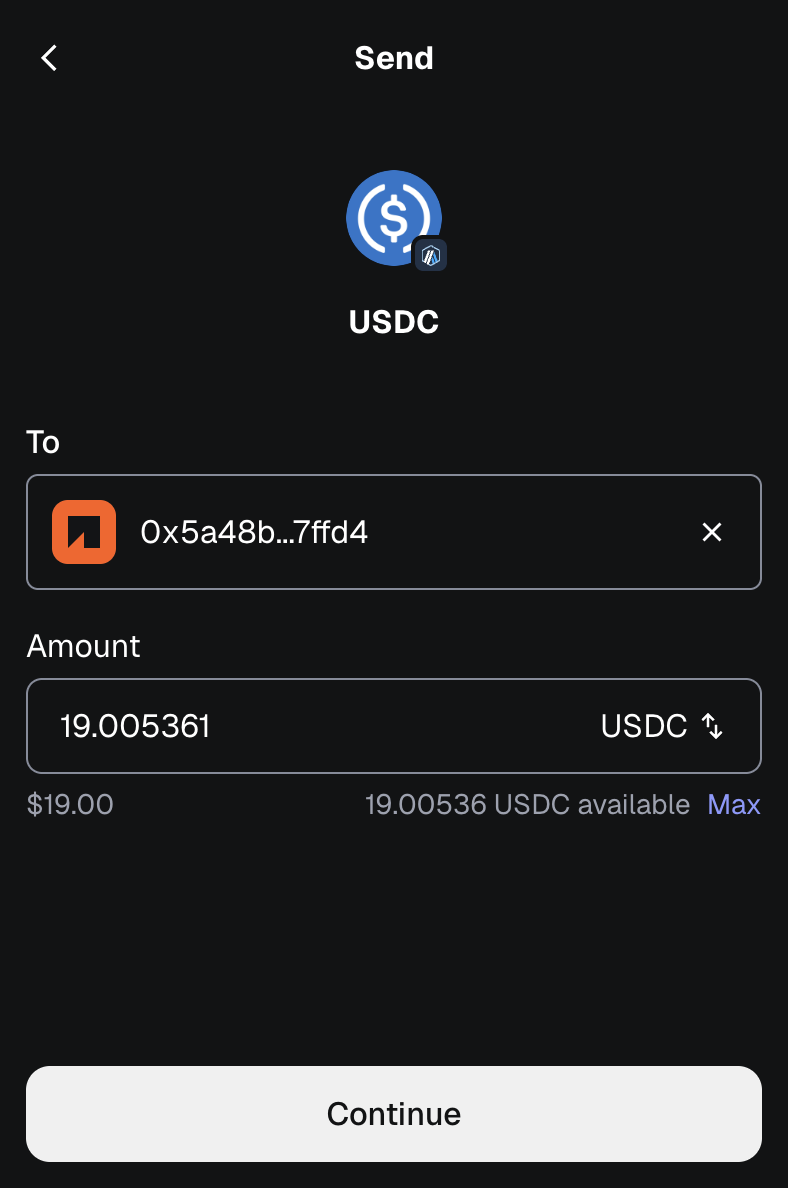Fill in the Max available amount
The width and height of the screenshot is (788, 1188).
(734, 804)
